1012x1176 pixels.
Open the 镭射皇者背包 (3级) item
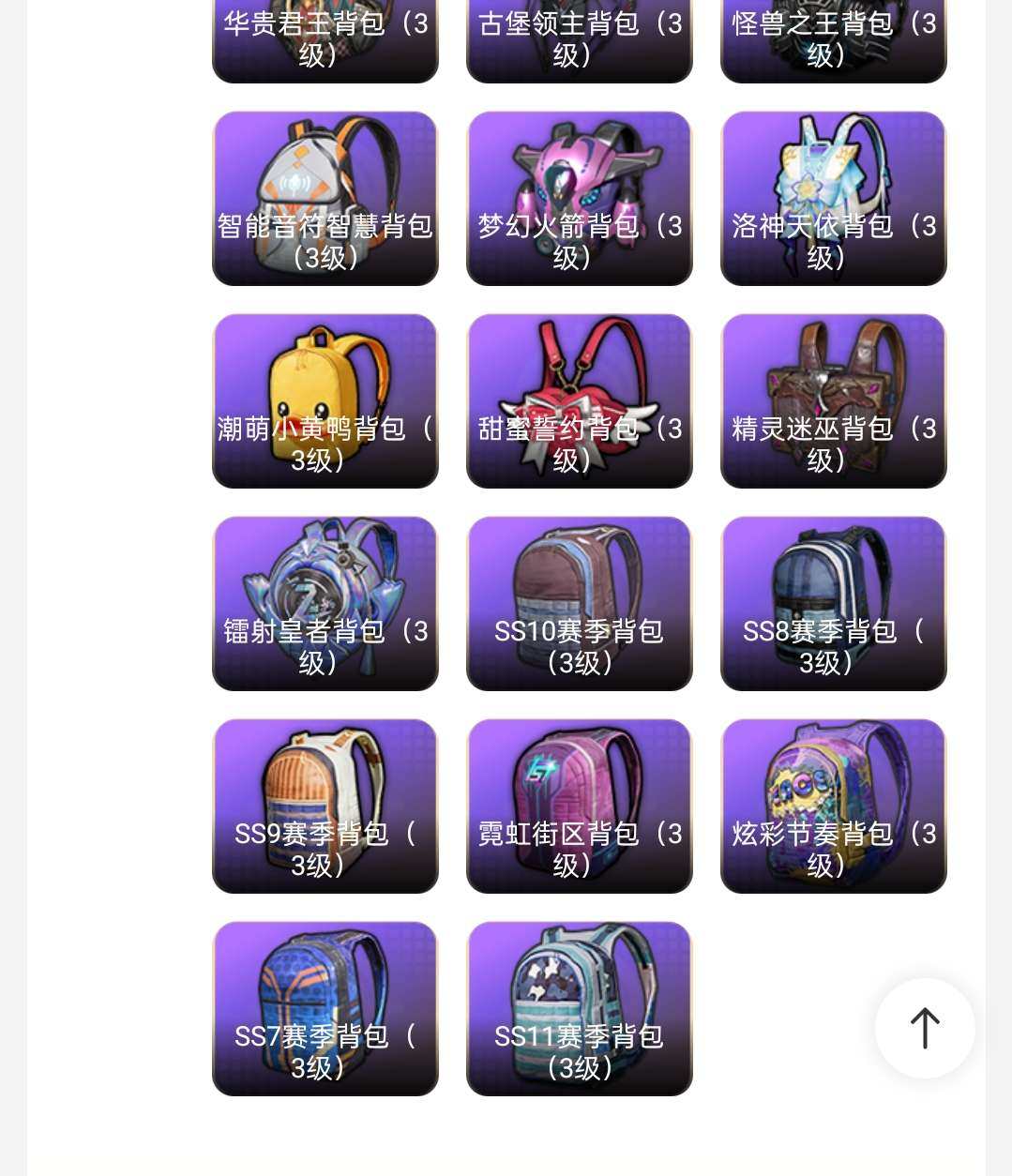(x=325, y=603)
